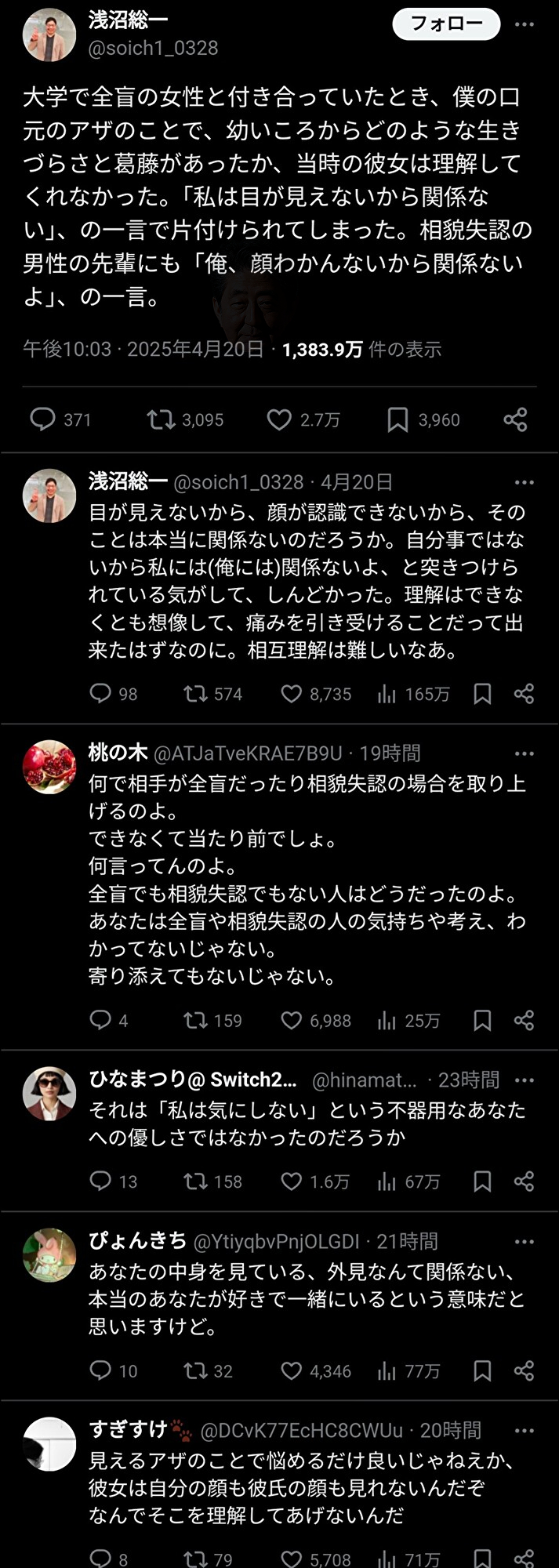Share ぴょんきち's reply
The width and height of the screenshot is (559, 1568).
click(524, 1370)
